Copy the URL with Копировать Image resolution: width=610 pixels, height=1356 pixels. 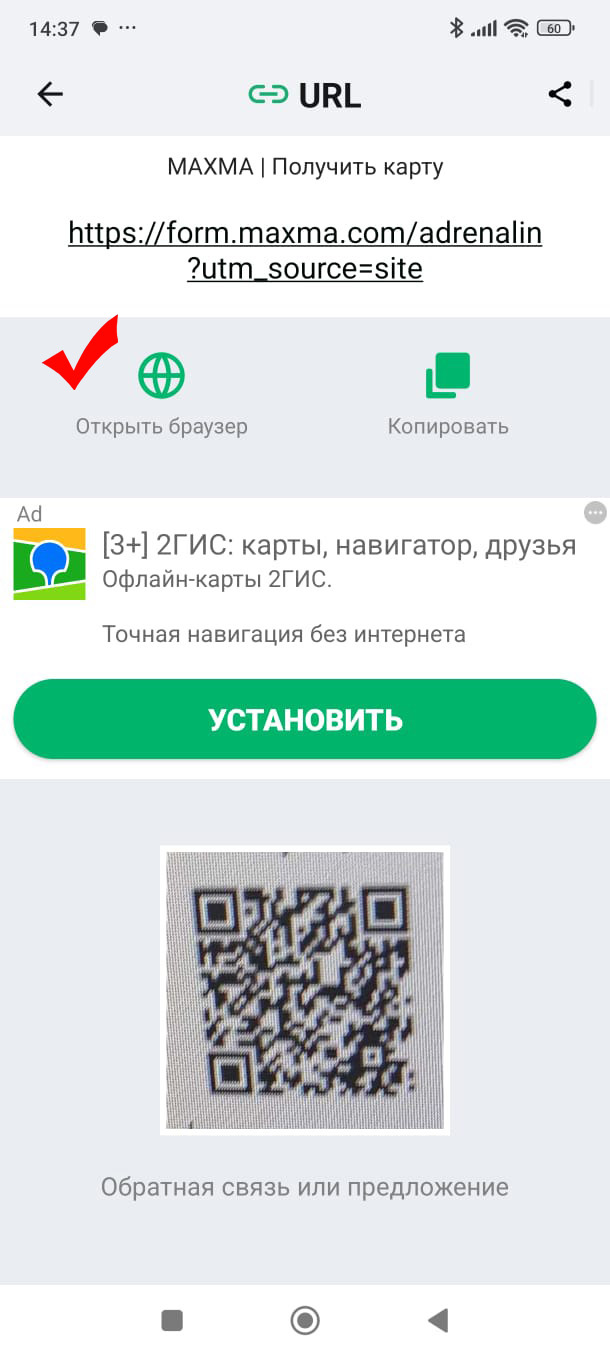tap(448, 395)
